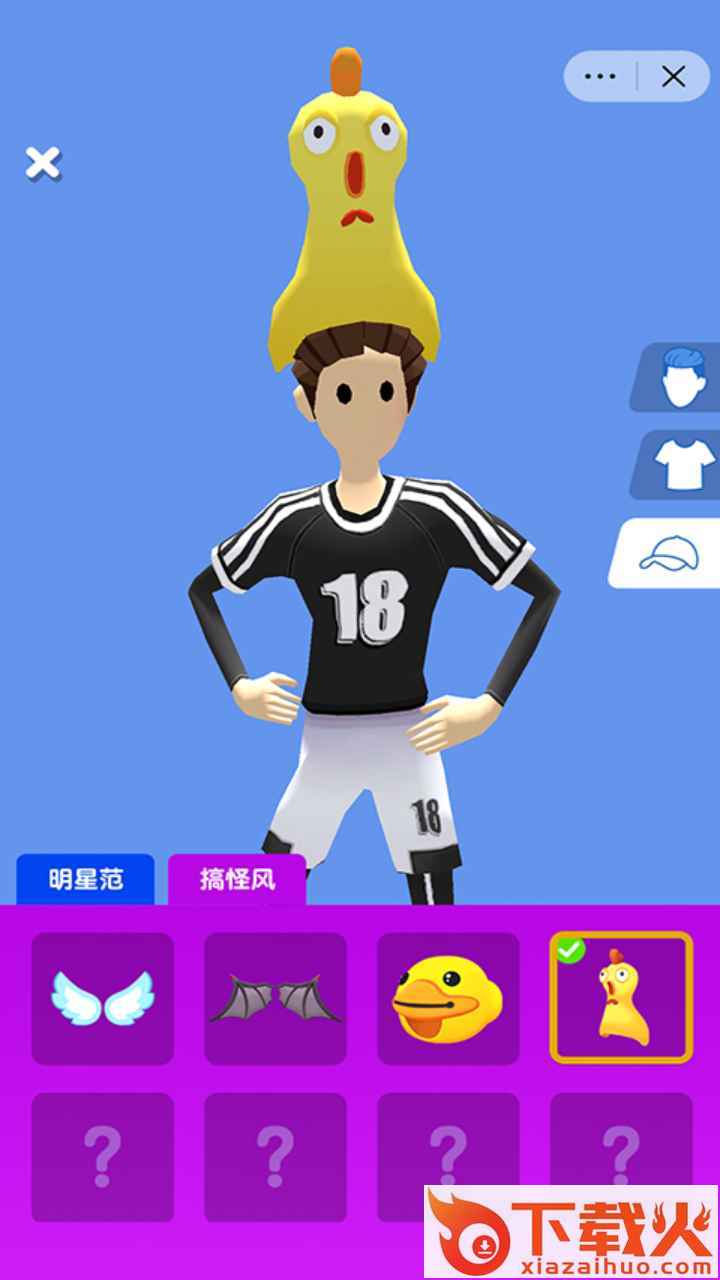Switch to the hairstyle category
The height and width of the screenshot is (1280, 720).
(679, 378)
